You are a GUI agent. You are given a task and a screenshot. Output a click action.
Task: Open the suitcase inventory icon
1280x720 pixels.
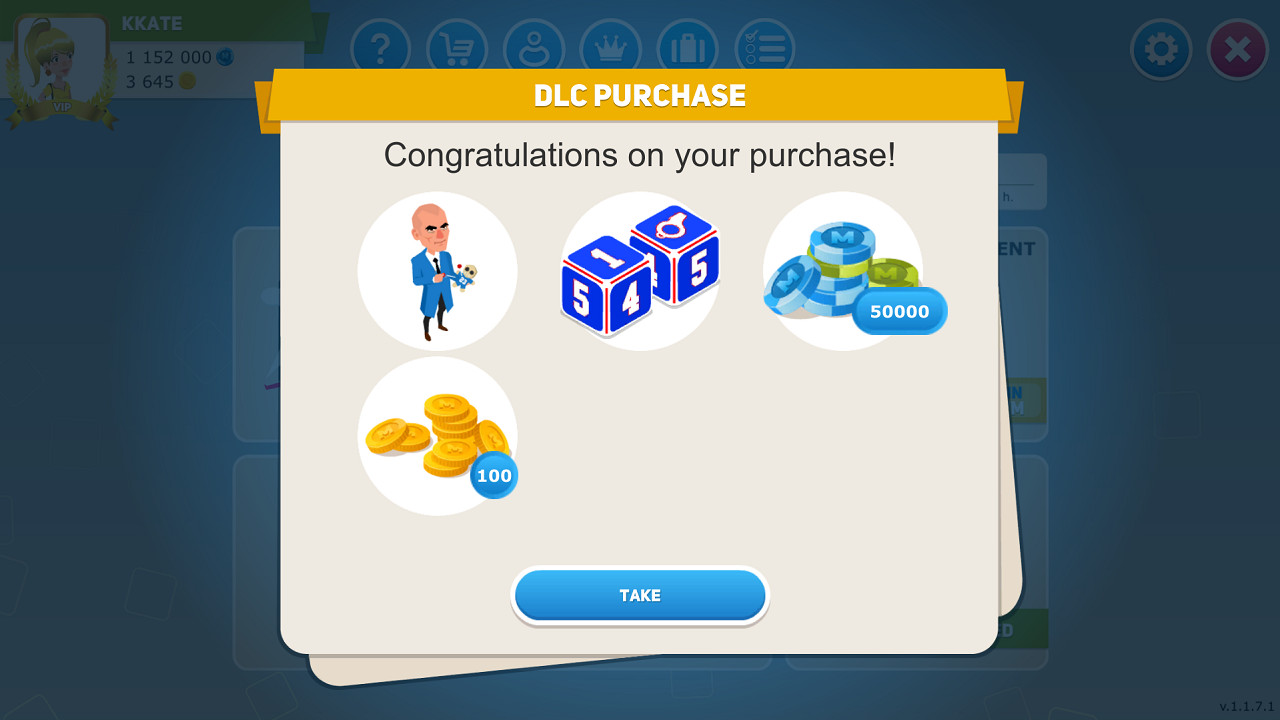point(687,47)
